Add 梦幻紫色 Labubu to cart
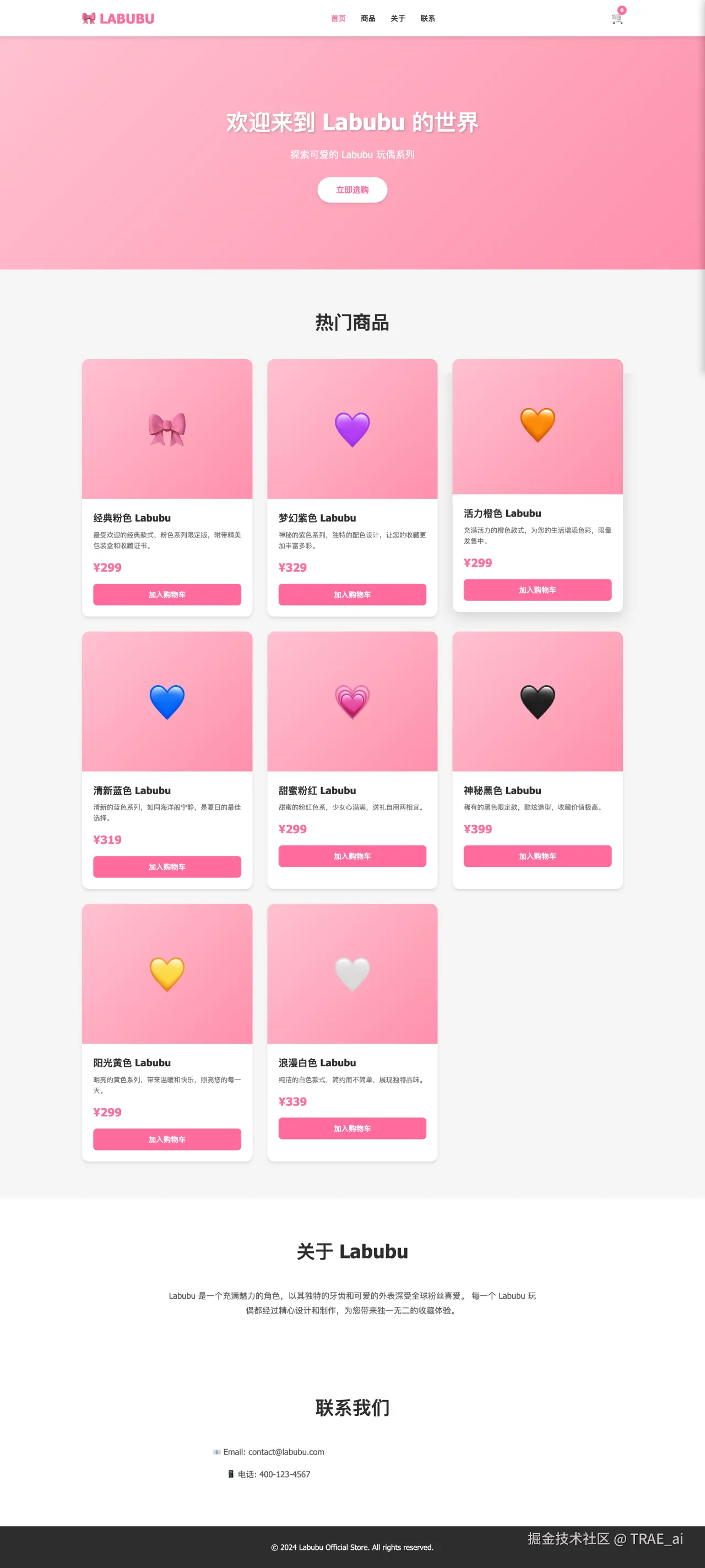 352,594
